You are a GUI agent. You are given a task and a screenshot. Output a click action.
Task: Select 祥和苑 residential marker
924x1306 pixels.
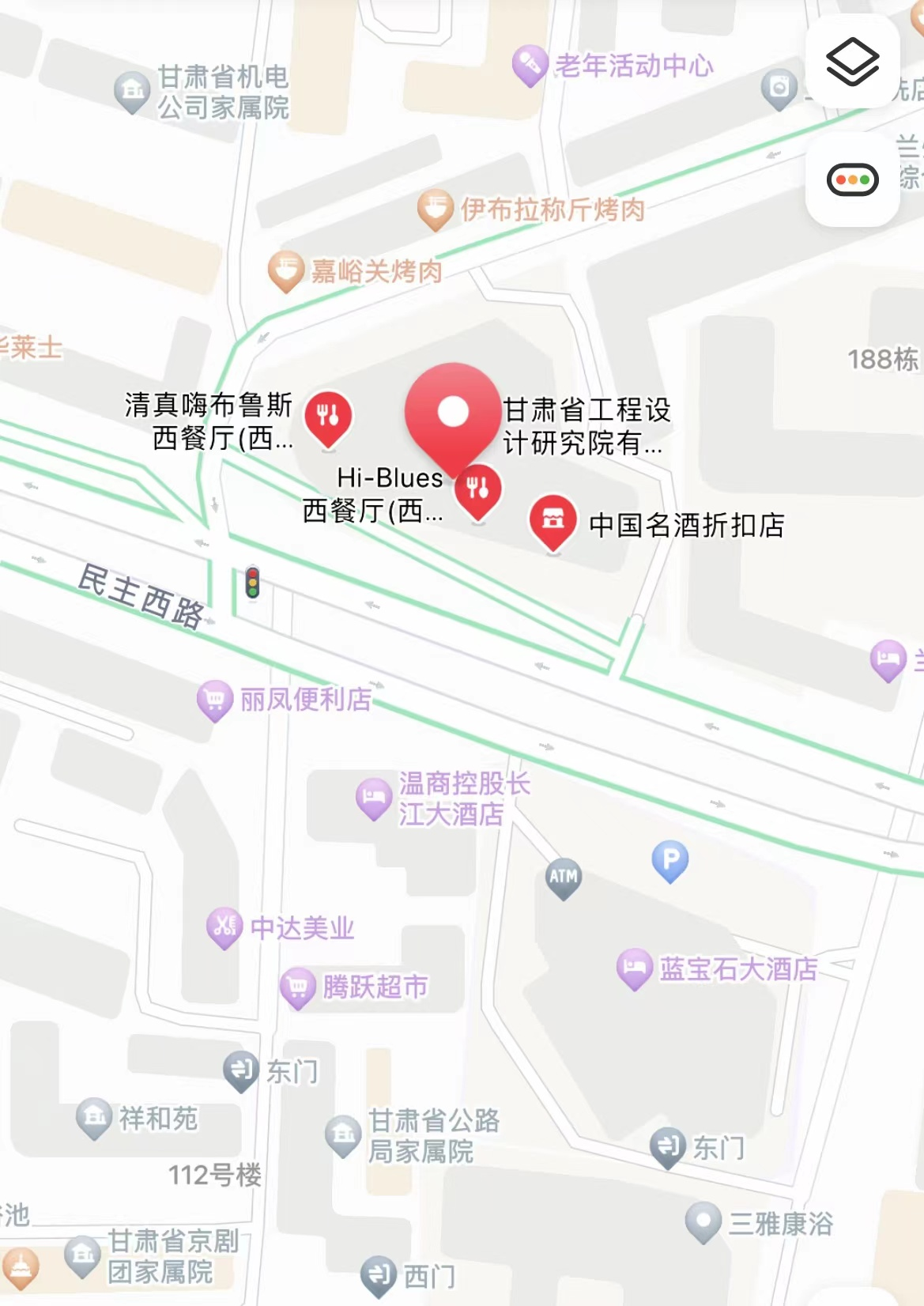pyautogui.click(x=94, y=1117)
